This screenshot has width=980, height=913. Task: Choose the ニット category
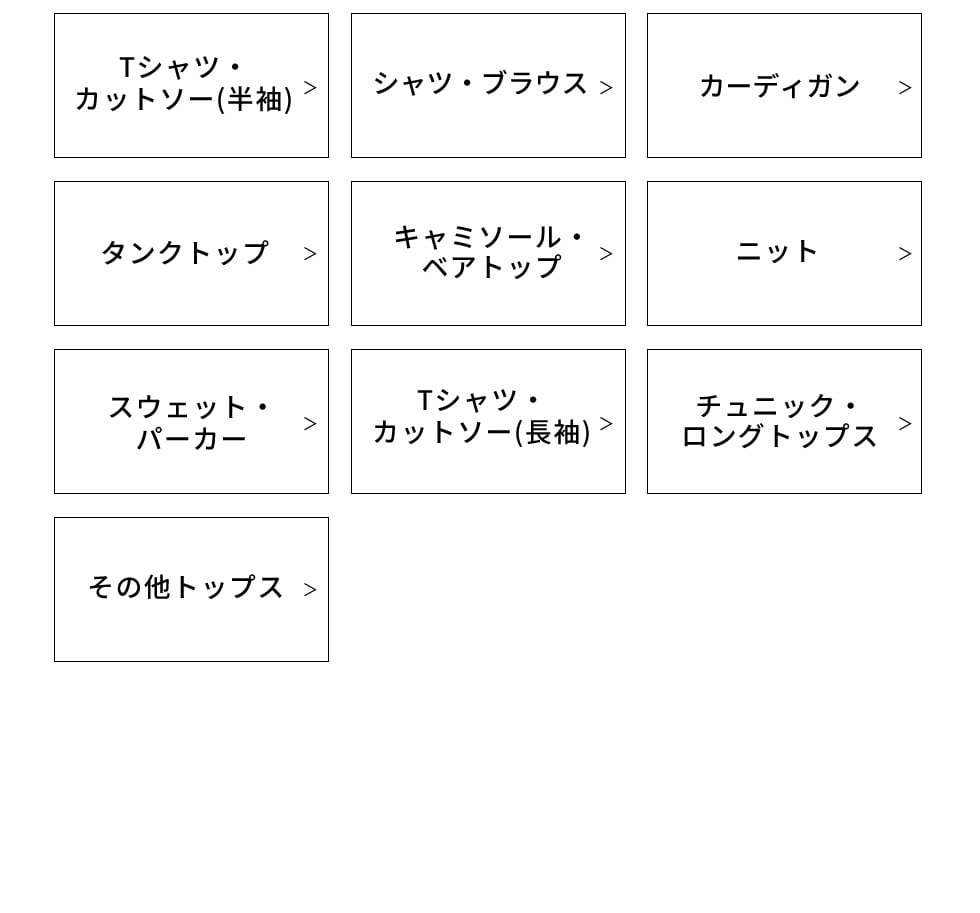(x=784, y=254)
